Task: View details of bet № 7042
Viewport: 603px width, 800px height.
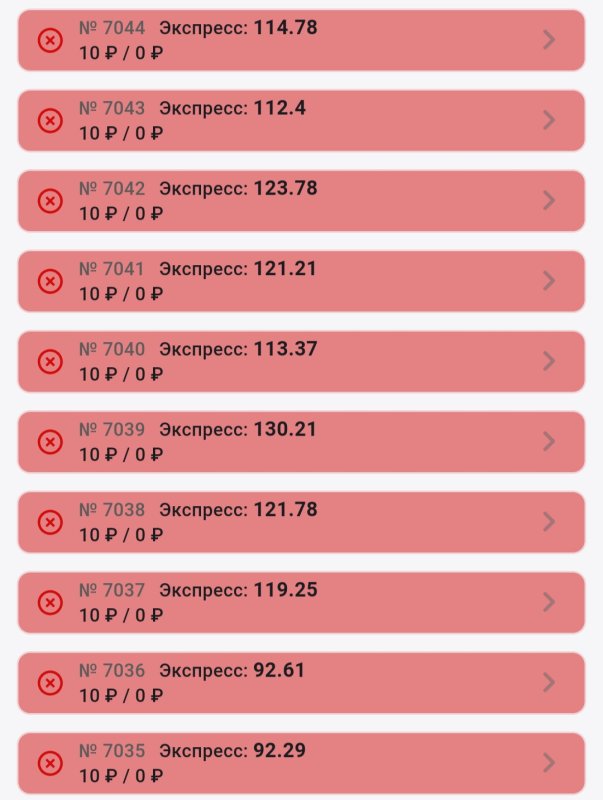Action: [x=300, y=200]
